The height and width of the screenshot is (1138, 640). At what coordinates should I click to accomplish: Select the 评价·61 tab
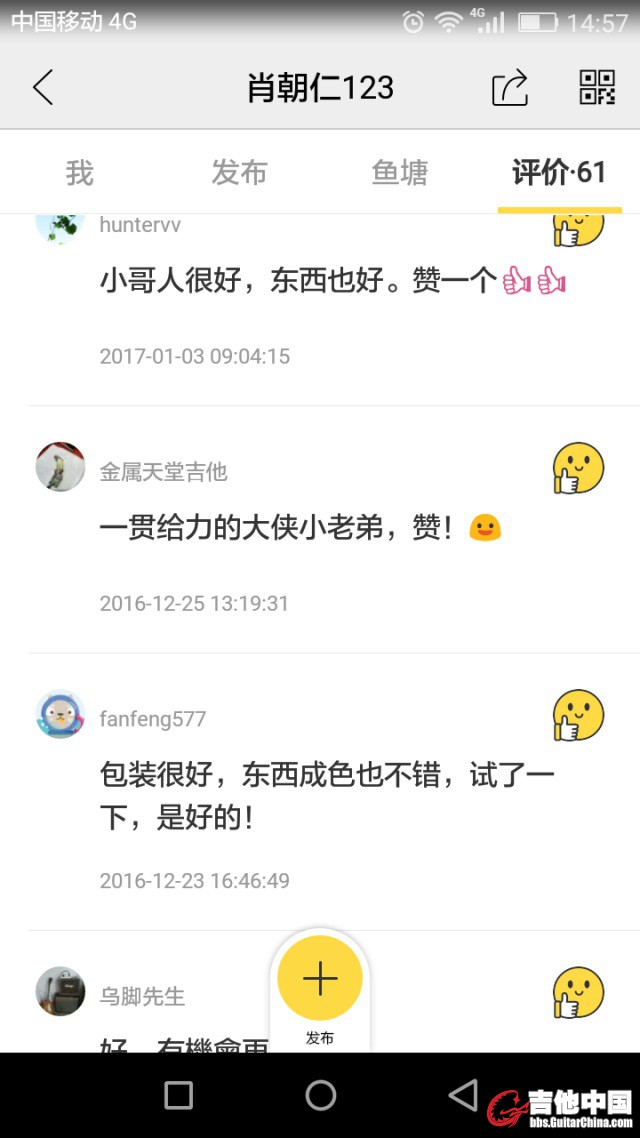pos(559,173)
